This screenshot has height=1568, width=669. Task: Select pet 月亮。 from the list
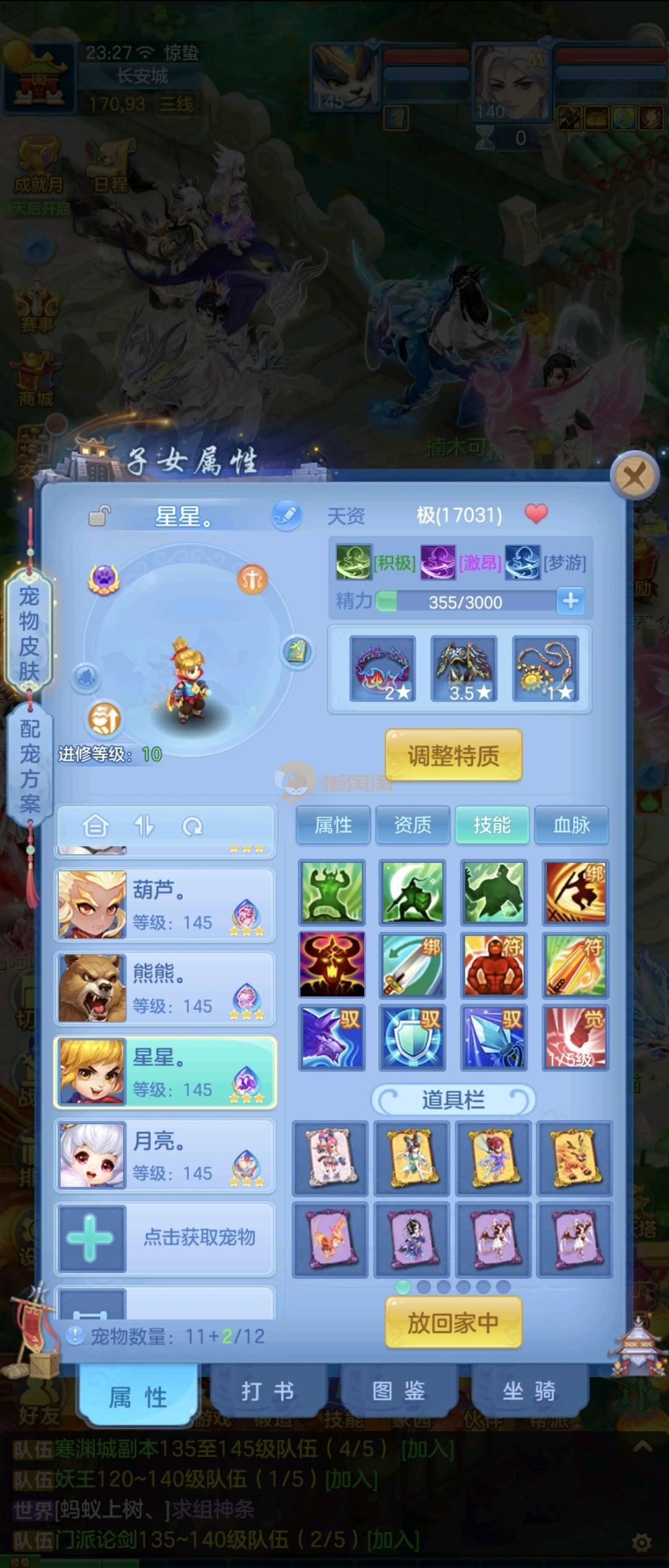point(165,1156)
